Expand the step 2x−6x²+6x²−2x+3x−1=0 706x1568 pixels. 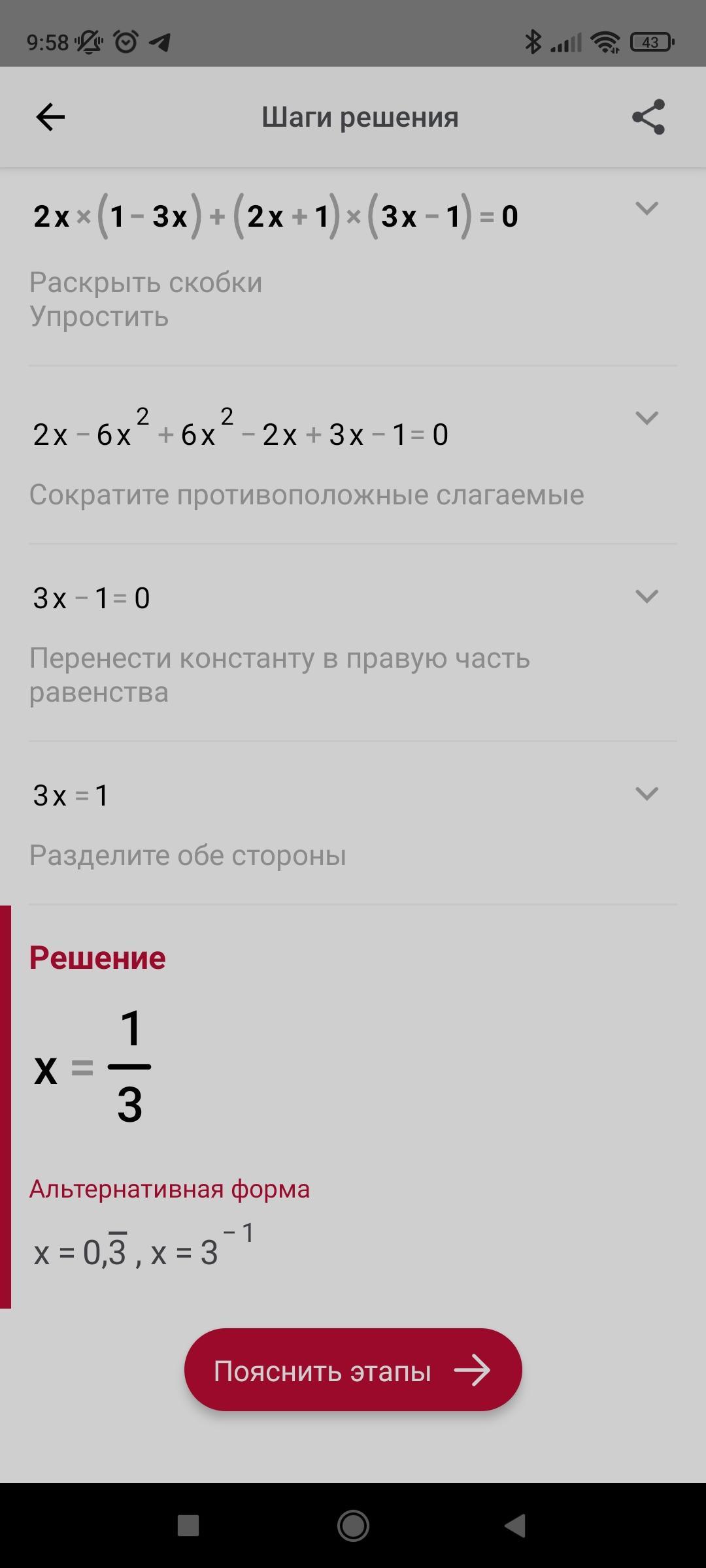click(x=647, y=418)
